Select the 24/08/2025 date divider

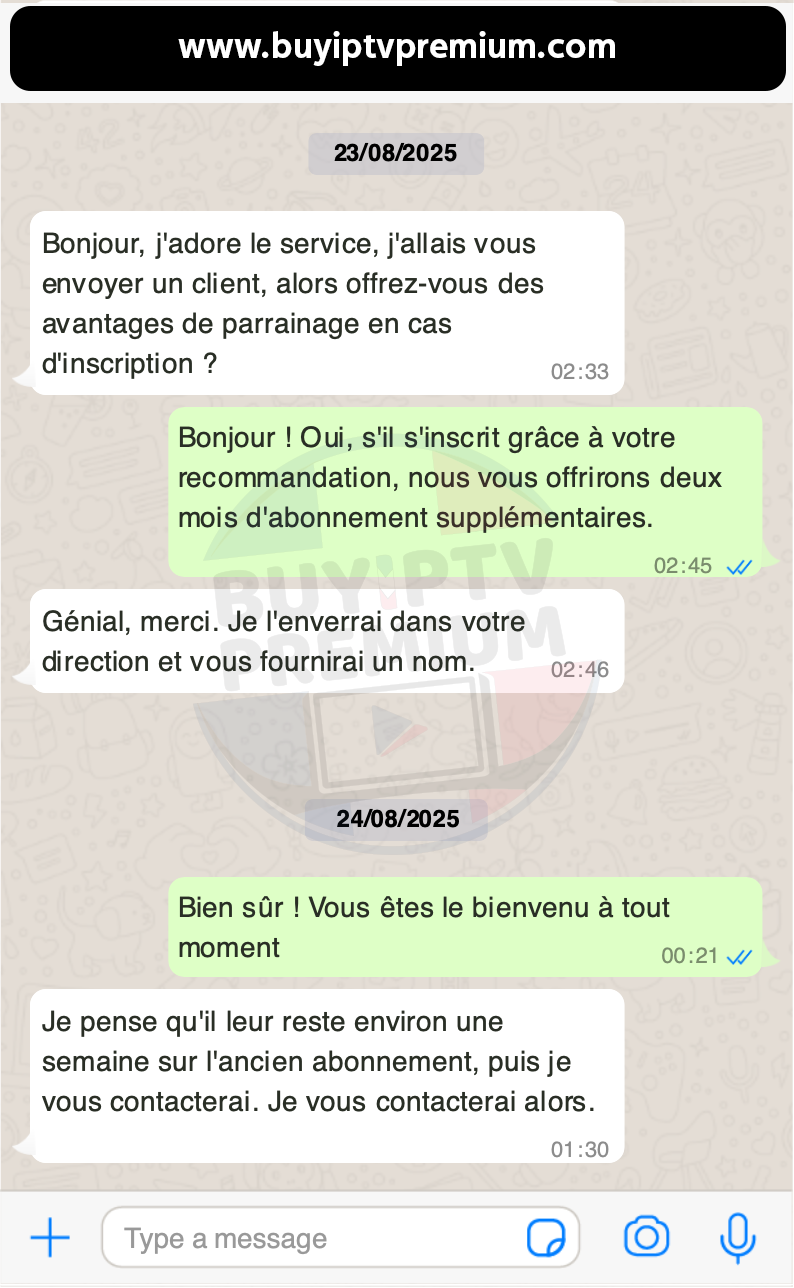[x=396, y=819]
